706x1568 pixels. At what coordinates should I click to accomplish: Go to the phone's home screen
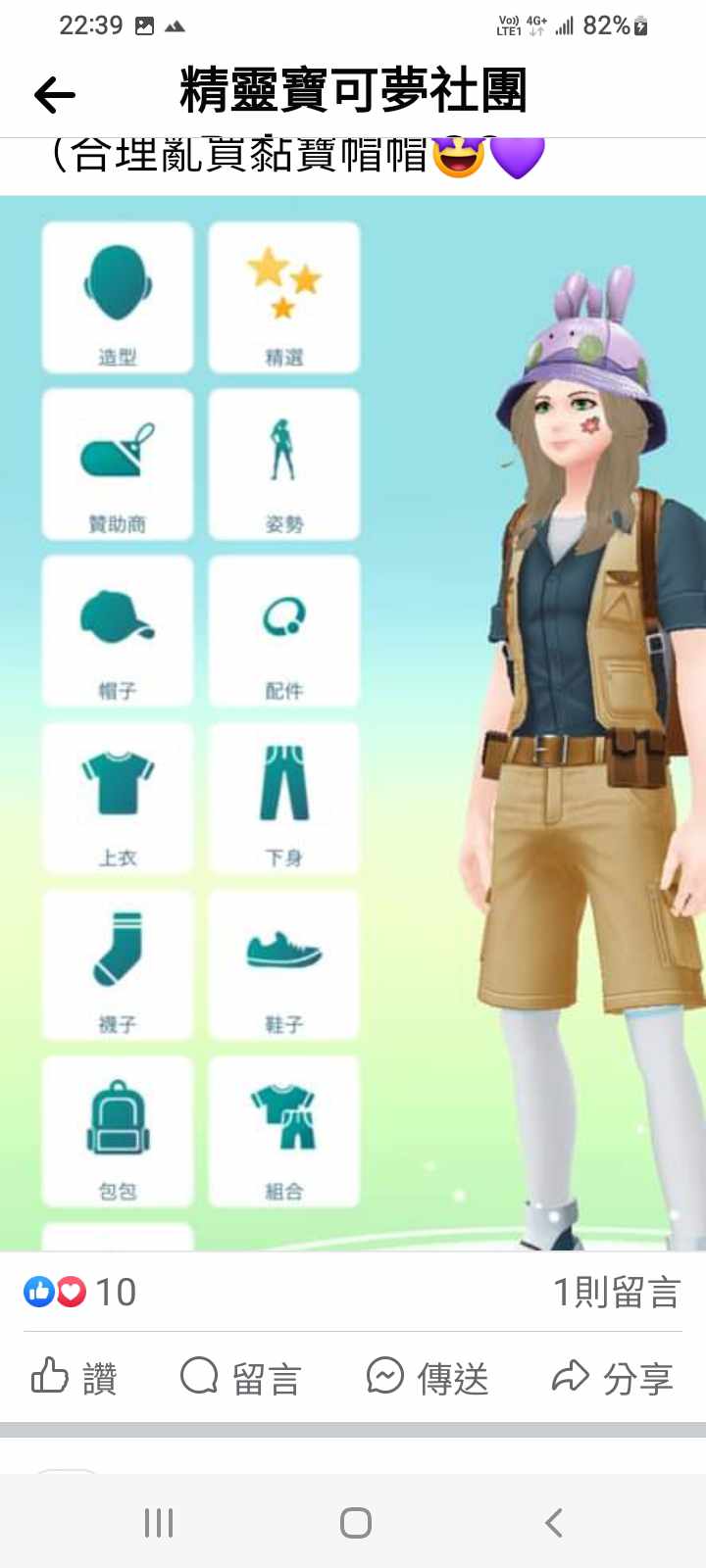click(x=355, y=1522)
